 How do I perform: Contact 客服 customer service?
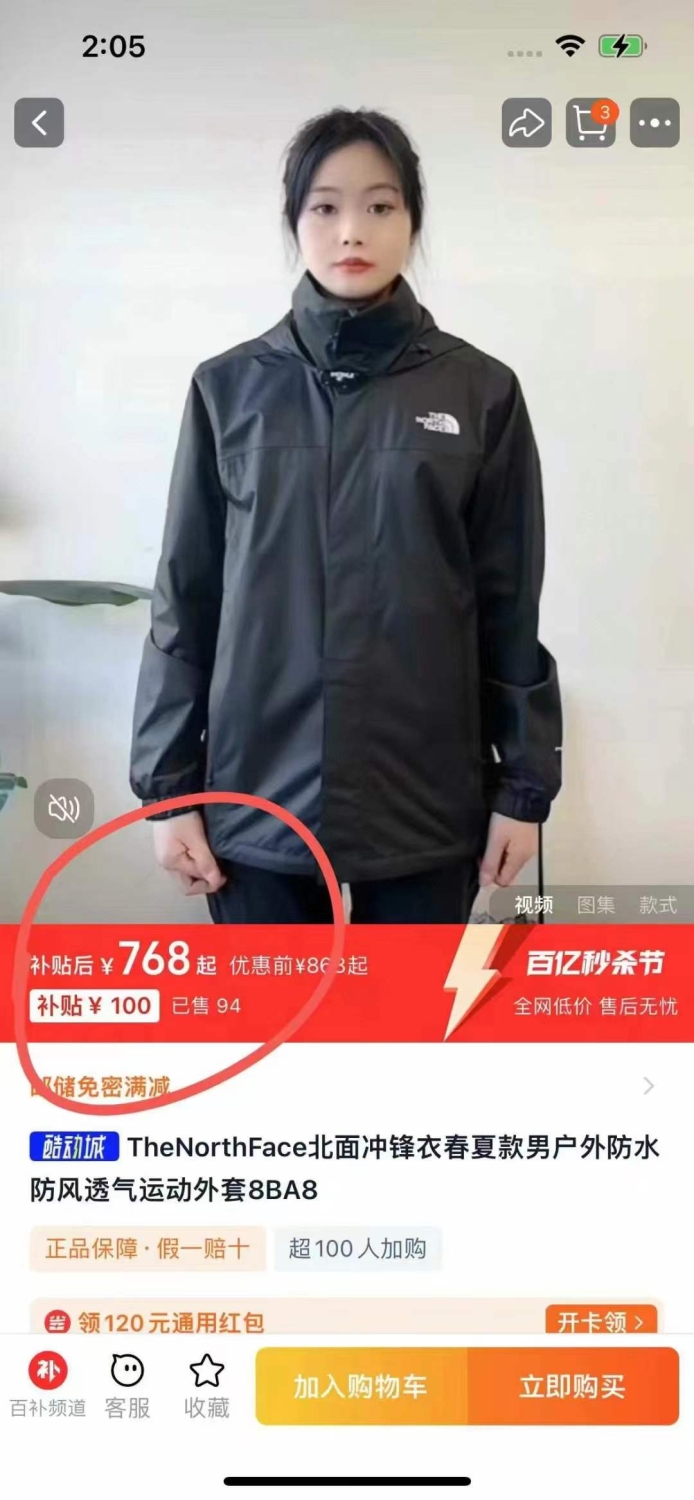point(128,1387)
